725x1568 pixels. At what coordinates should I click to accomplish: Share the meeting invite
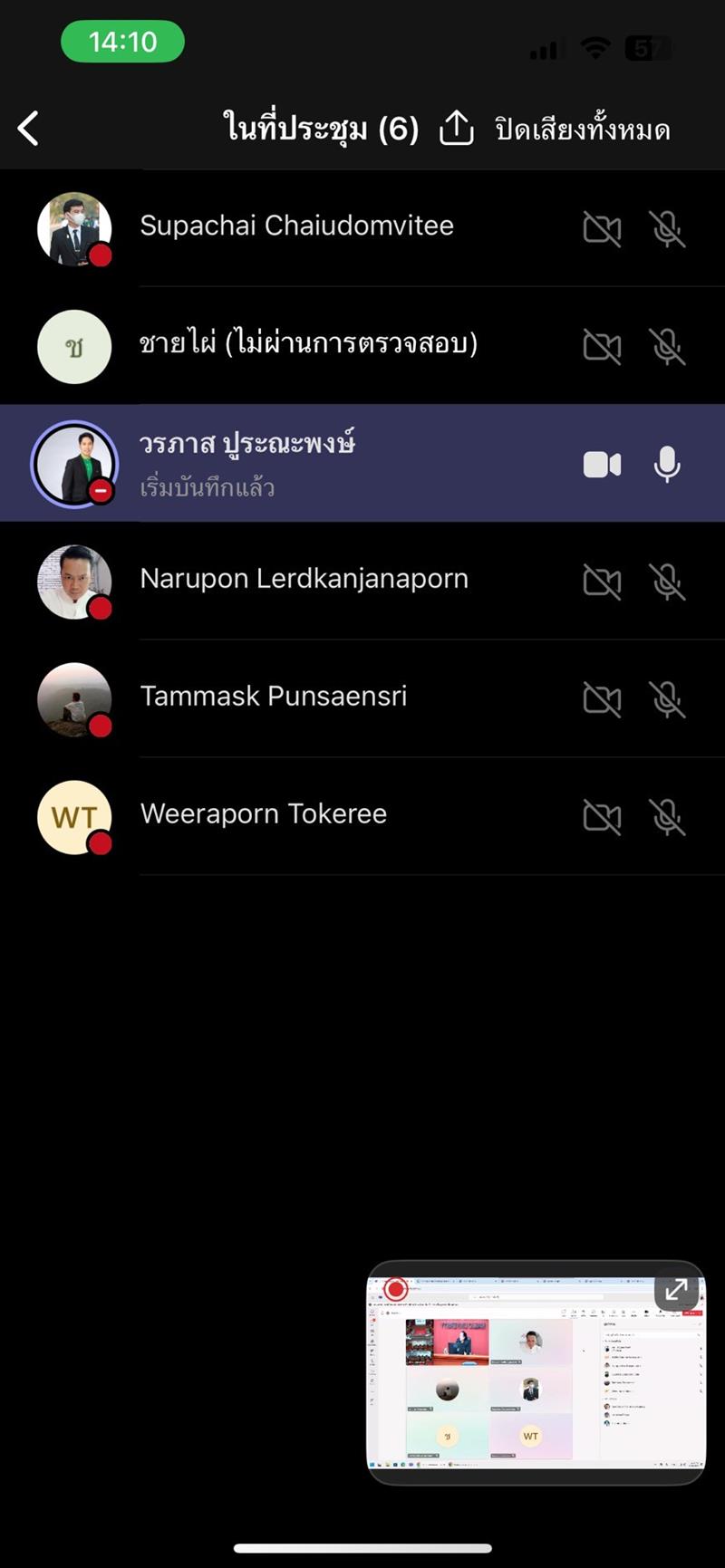tap(457, 129)
